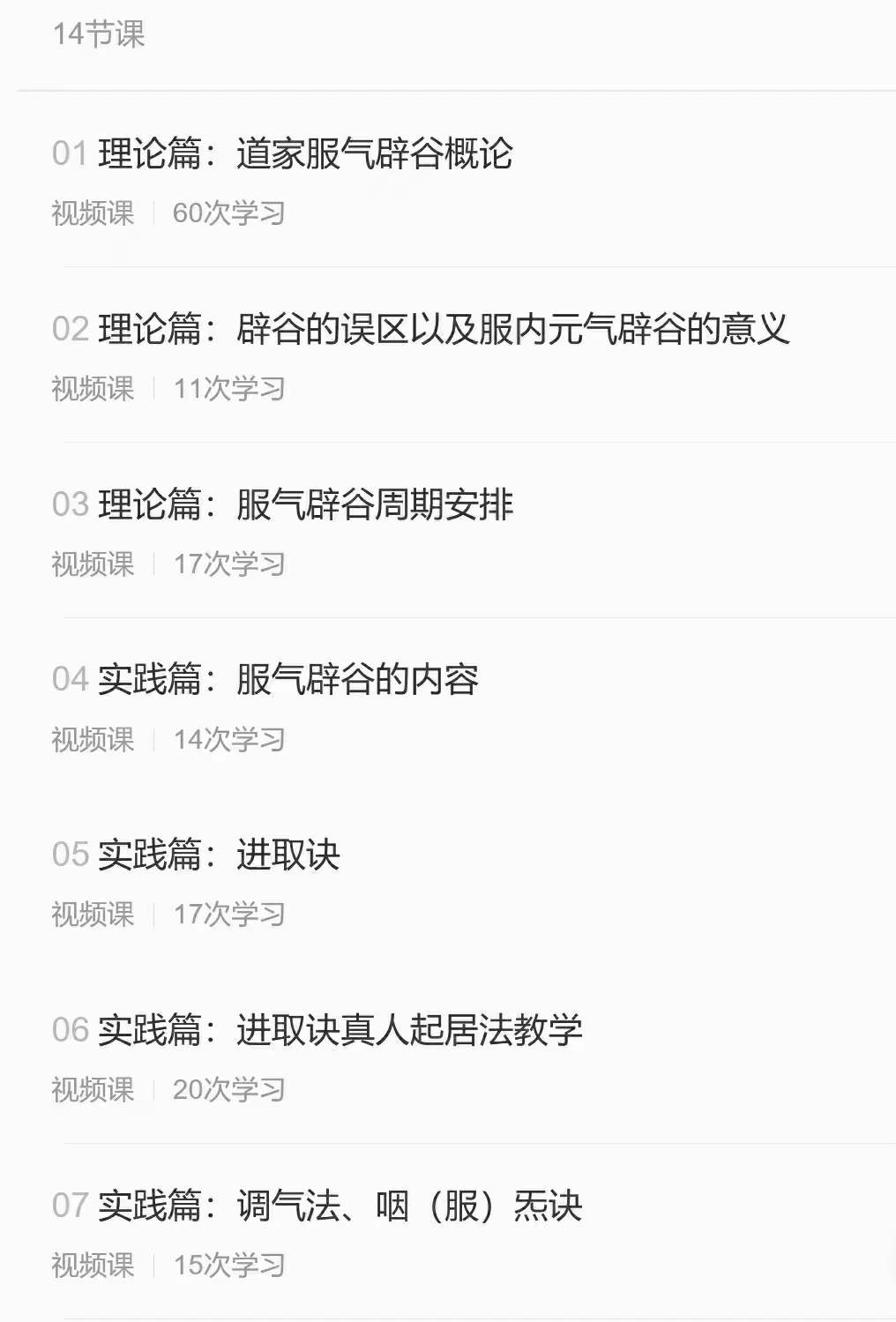Select lesson 03 服气辟谷周期安排
896x1322 pixels.
coord(309,503)
